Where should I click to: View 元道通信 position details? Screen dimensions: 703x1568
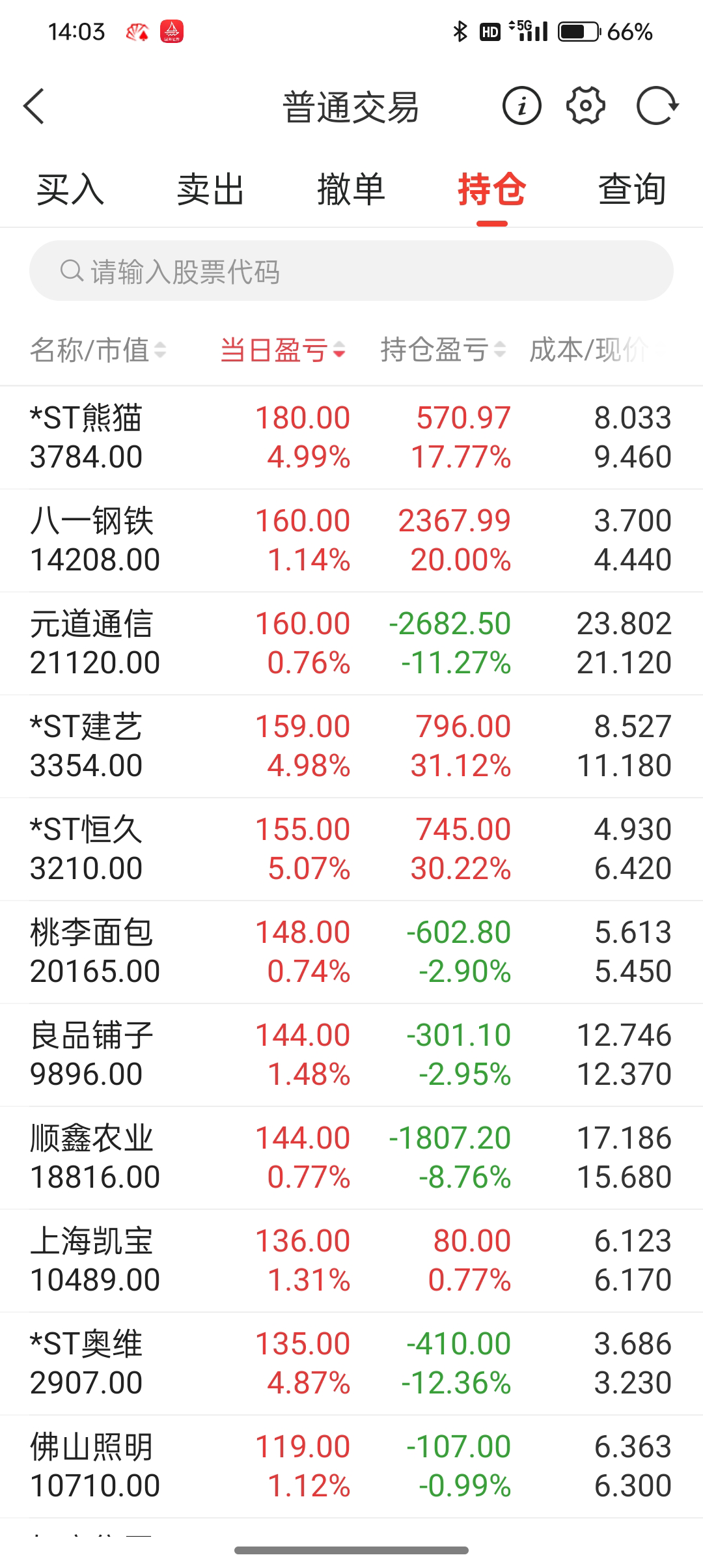(x=351, y=643)
